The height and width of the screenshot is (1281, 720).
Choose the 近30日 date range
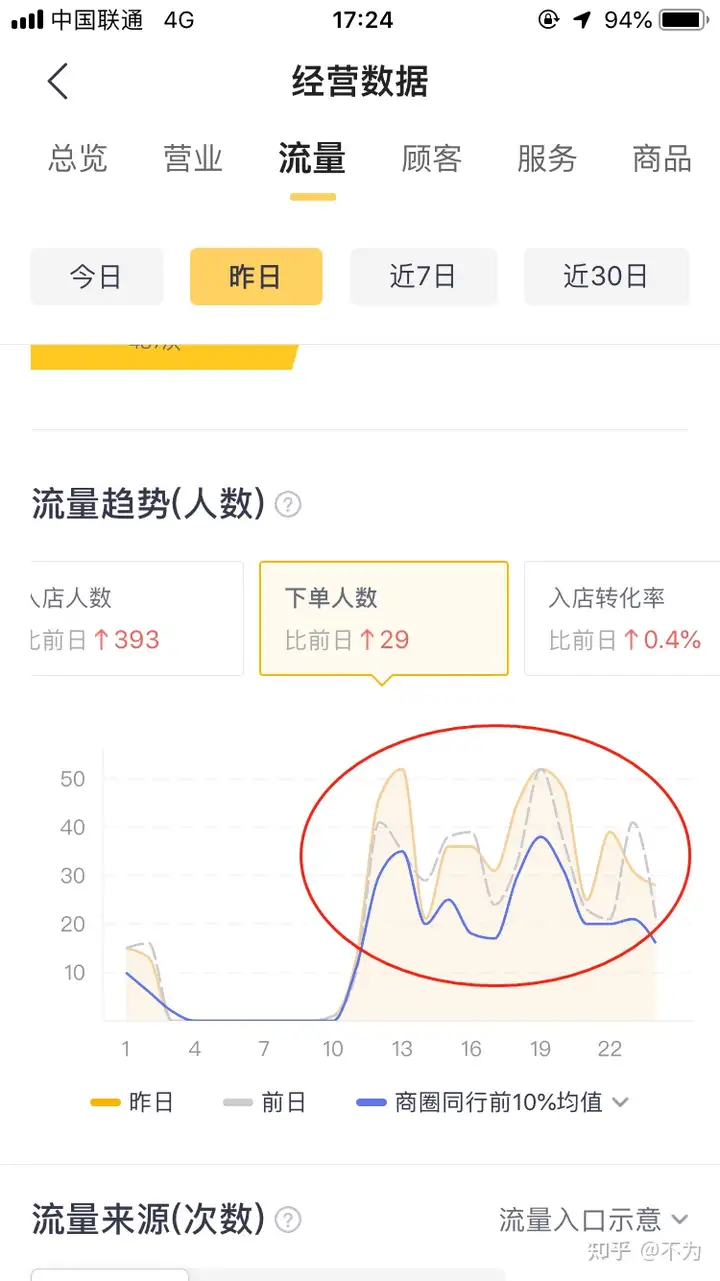[606, 277]
